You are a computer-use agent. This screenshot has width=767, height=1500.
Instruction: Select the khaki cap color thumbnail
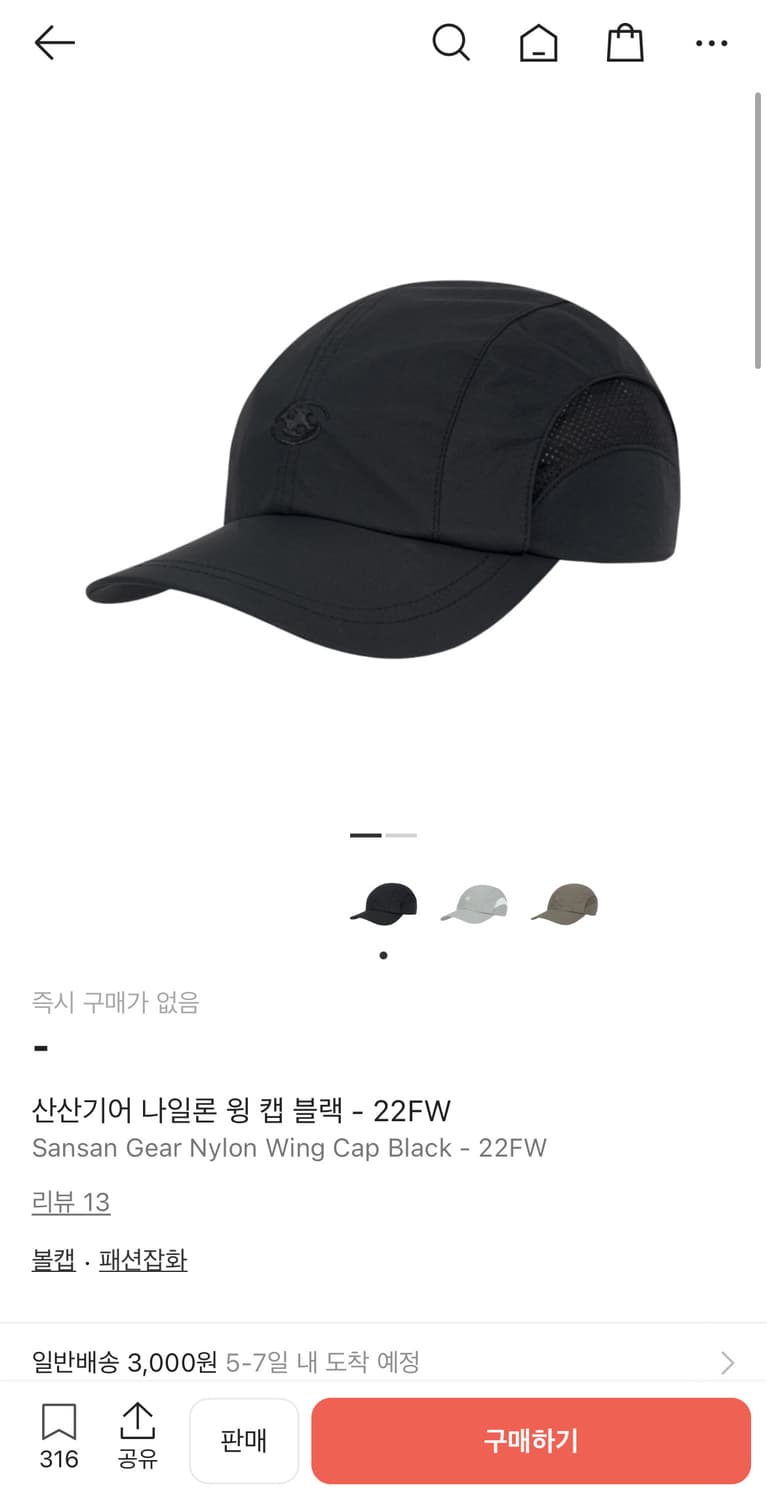[x=565, y=902]
